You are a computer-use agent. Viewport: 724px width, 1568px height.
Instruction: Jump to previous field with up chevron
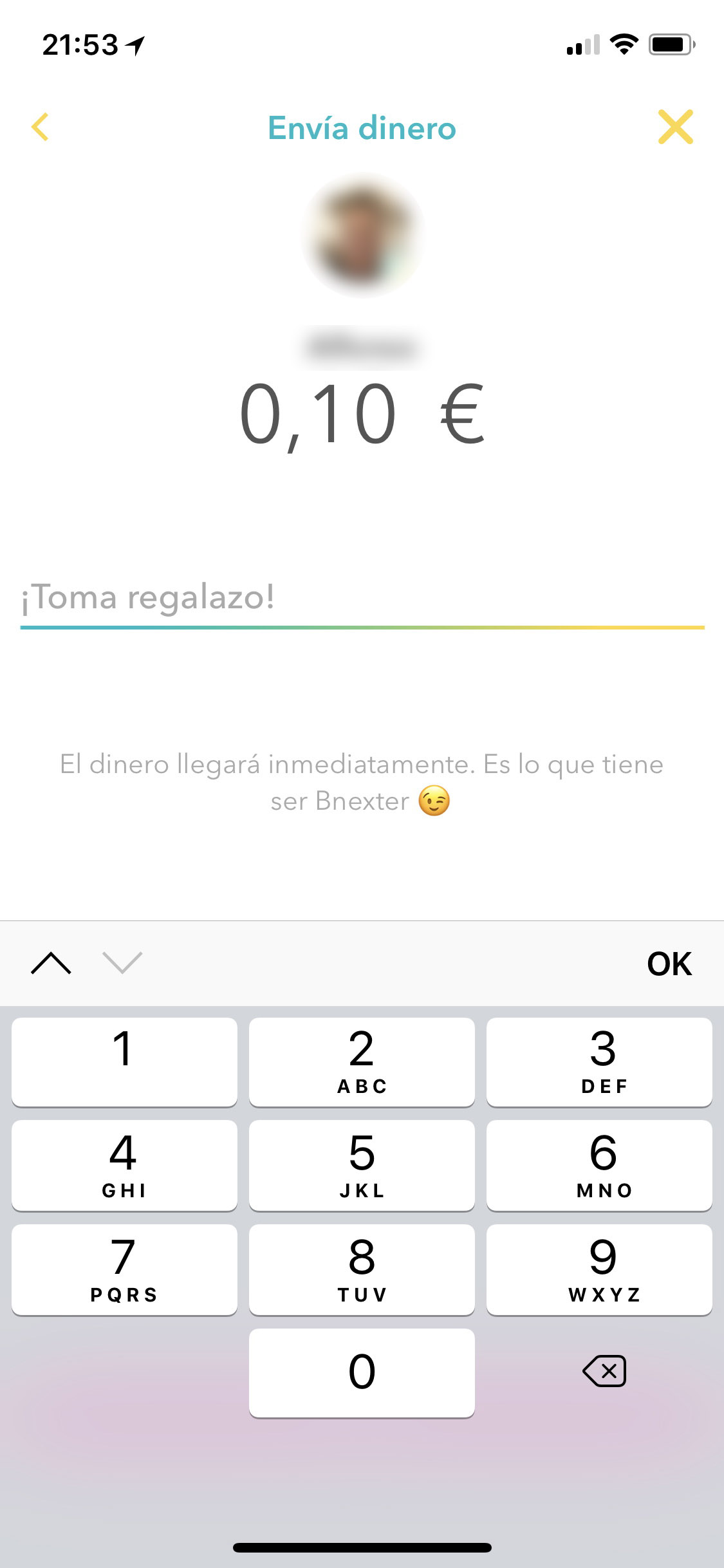pyautogui.click(x=51, y=964)
